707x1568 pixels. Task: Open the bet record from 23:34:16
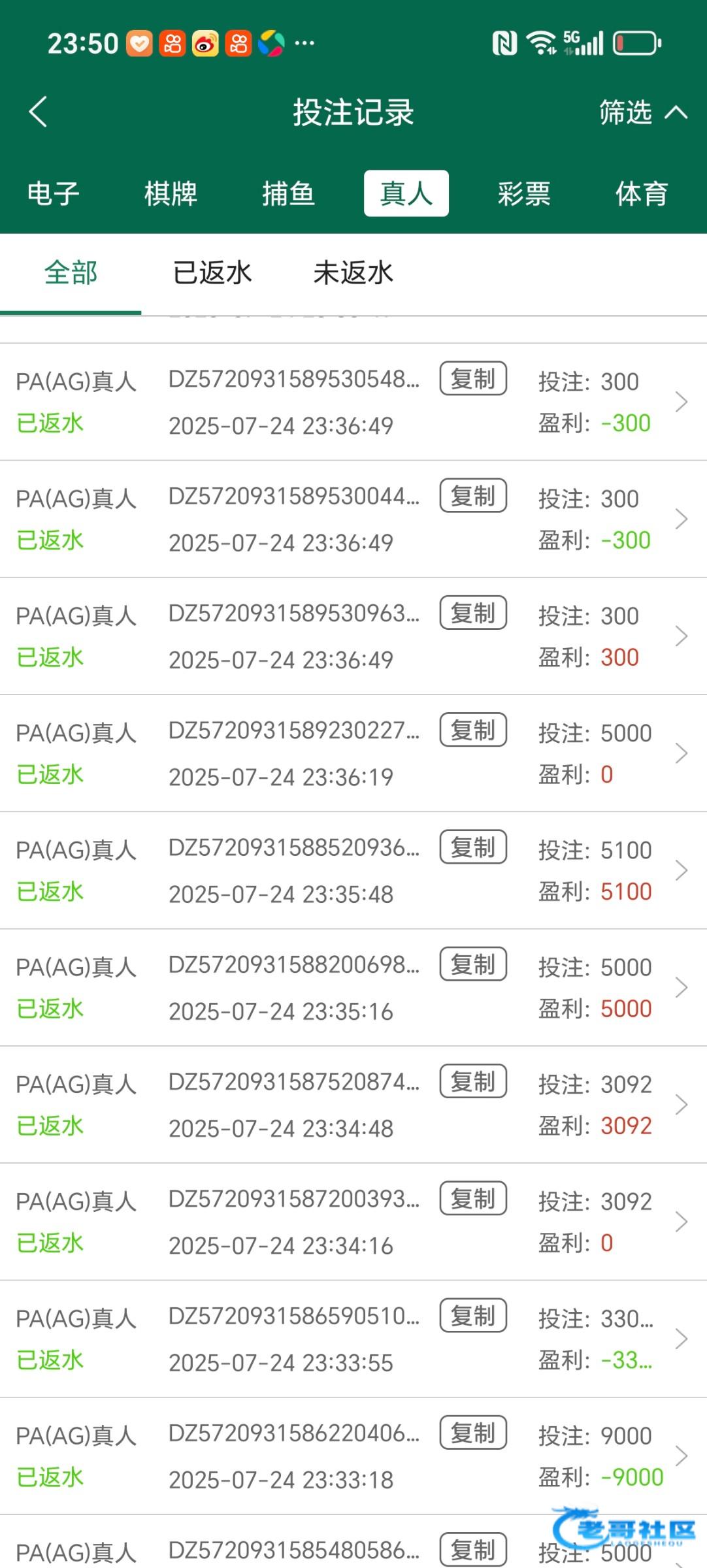[x=354, y=1222]
